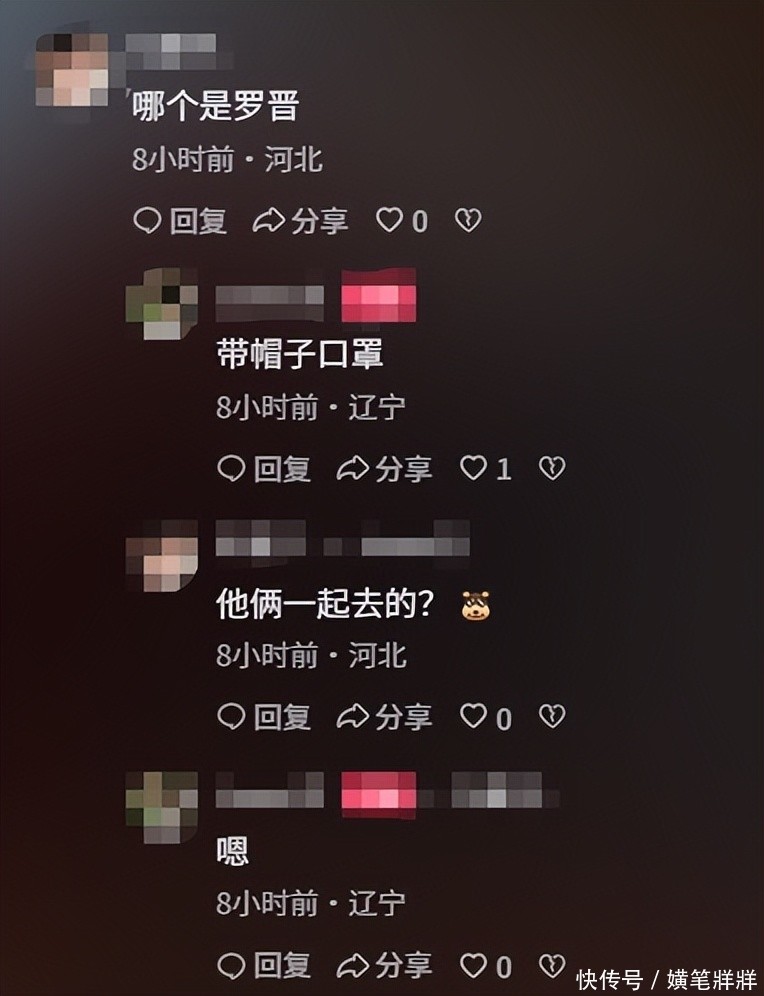Viewport: 764px width, 996px height.
Task: Share the comment 他俩一起去的?
Action: [x=384, y=716]
